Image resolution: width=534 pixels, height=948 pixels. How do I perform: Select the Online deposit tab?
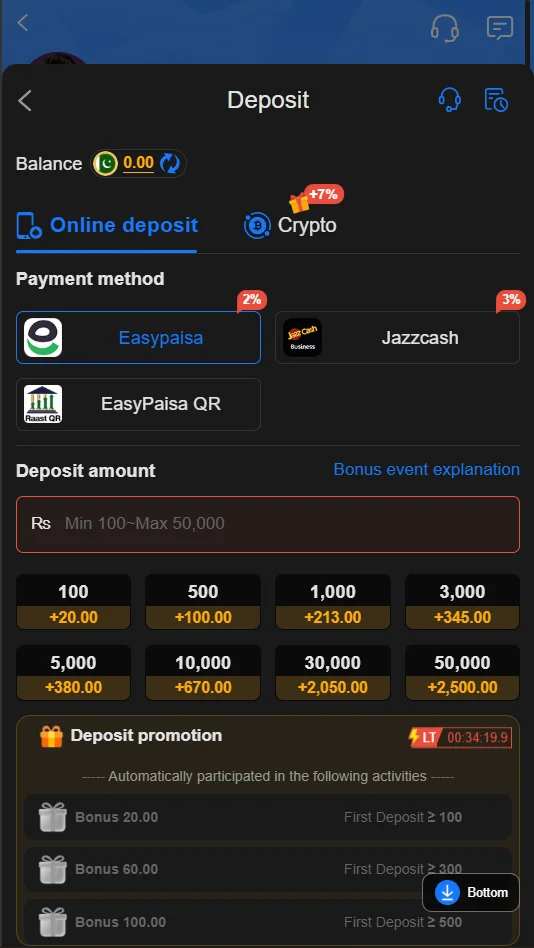(107, 226)
